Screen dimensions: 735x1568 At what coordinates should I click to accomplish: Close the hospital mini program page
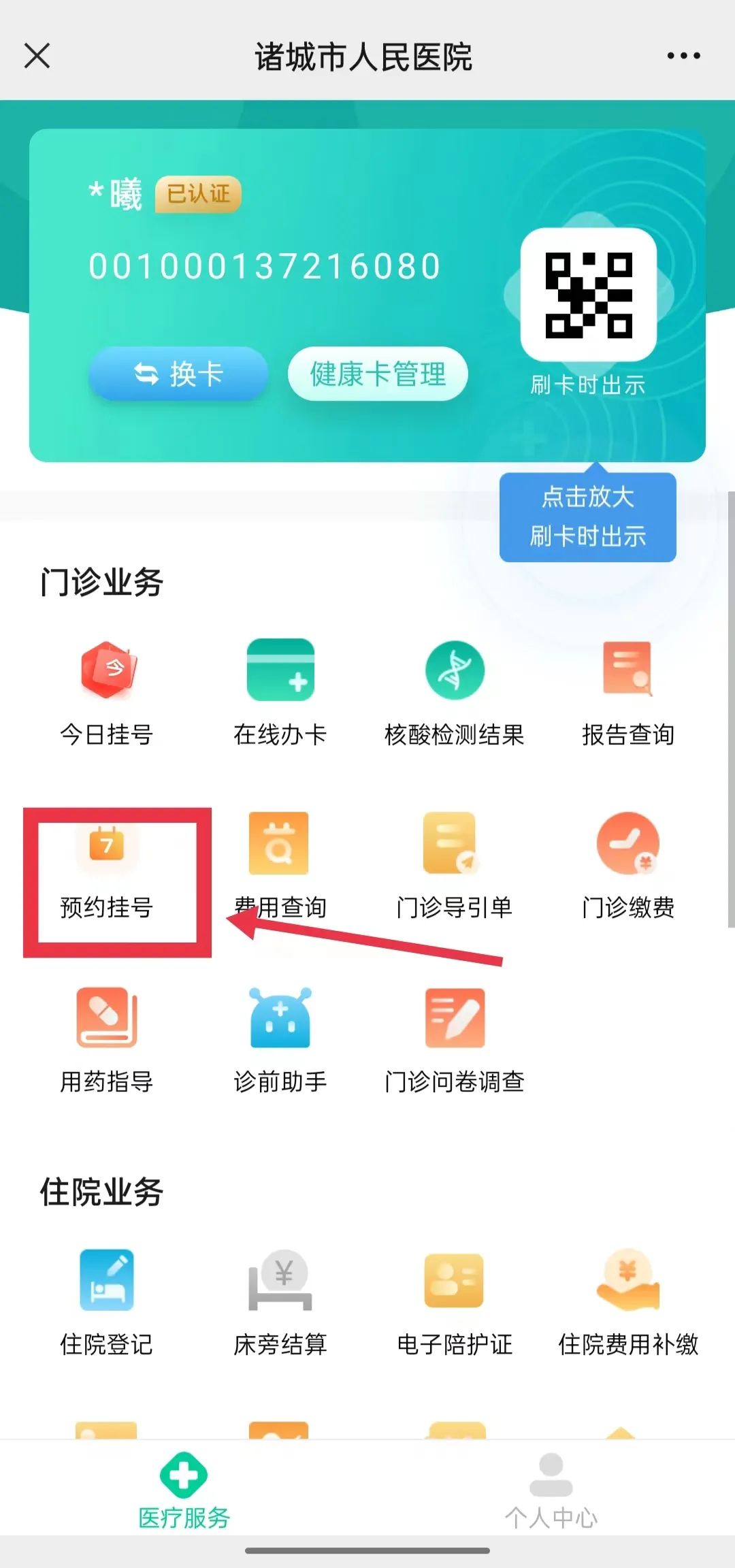(37, 56)
